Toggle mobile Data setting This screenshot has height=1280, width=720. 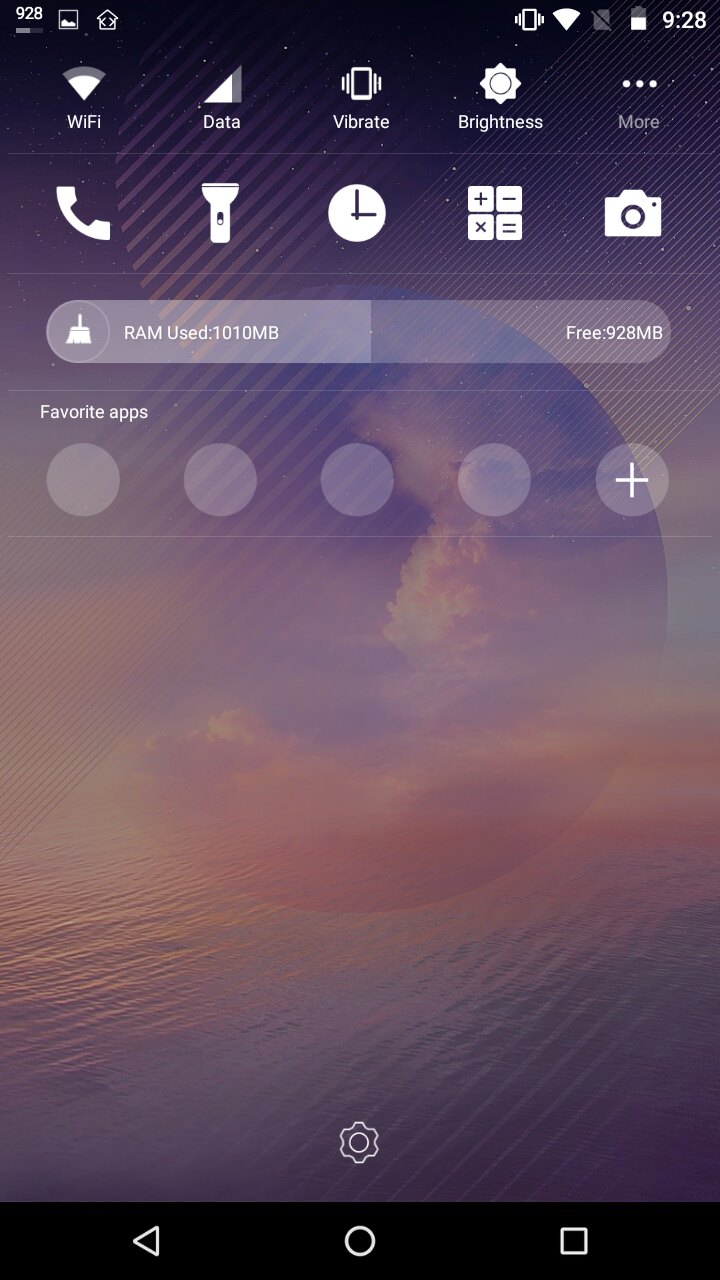(222, 98)
